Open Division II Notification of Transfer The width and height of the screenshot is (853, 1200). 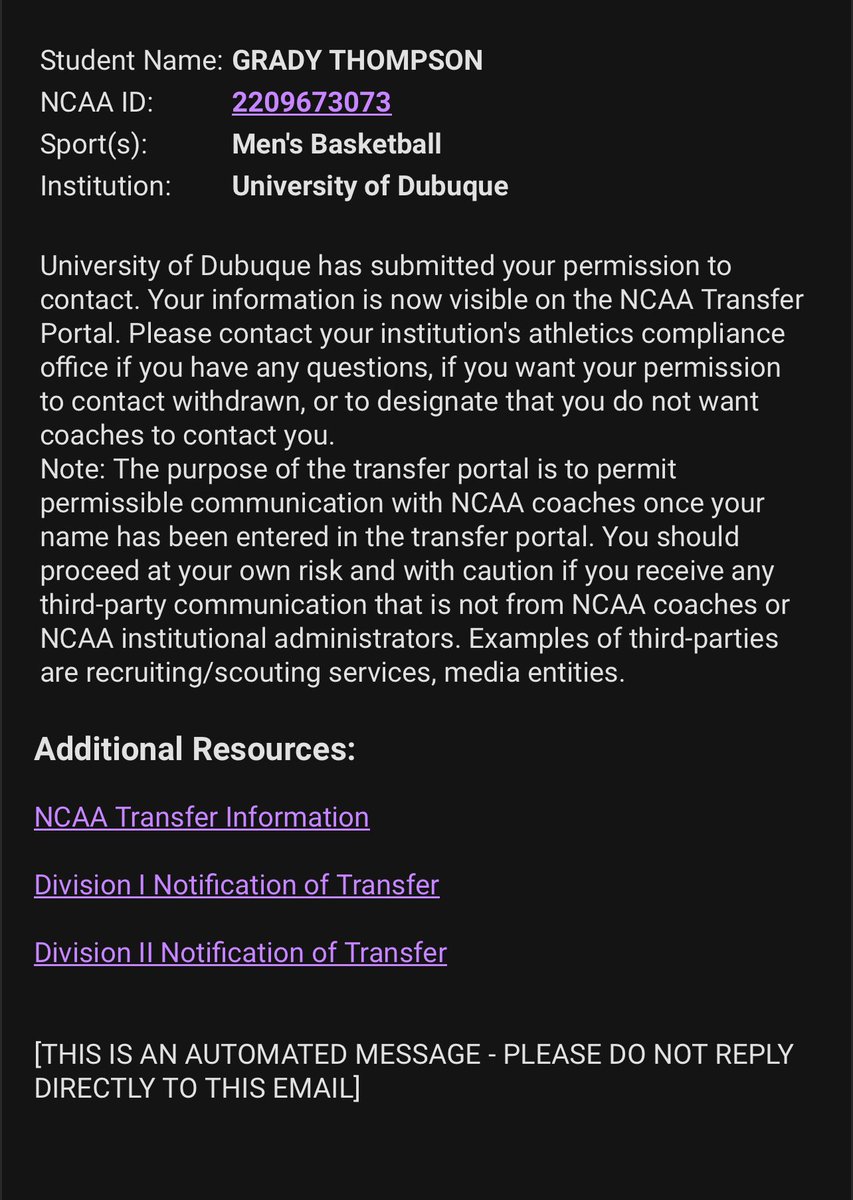(240, 952)
